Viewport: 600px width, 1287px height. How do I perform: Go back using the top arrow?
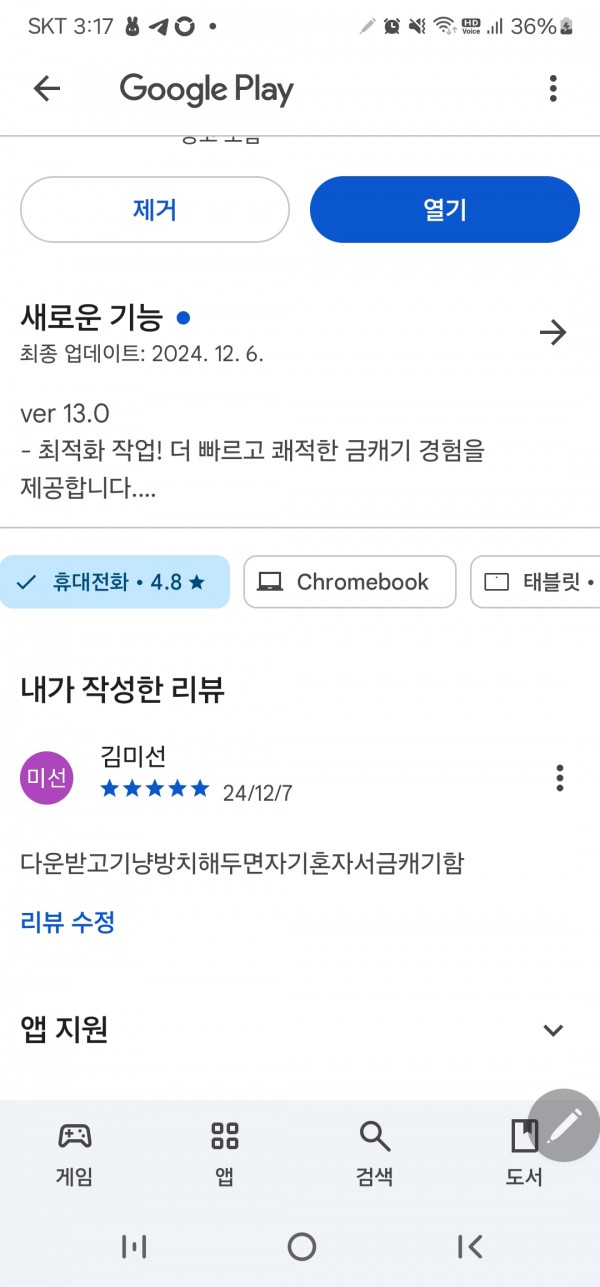coord(47,89)
